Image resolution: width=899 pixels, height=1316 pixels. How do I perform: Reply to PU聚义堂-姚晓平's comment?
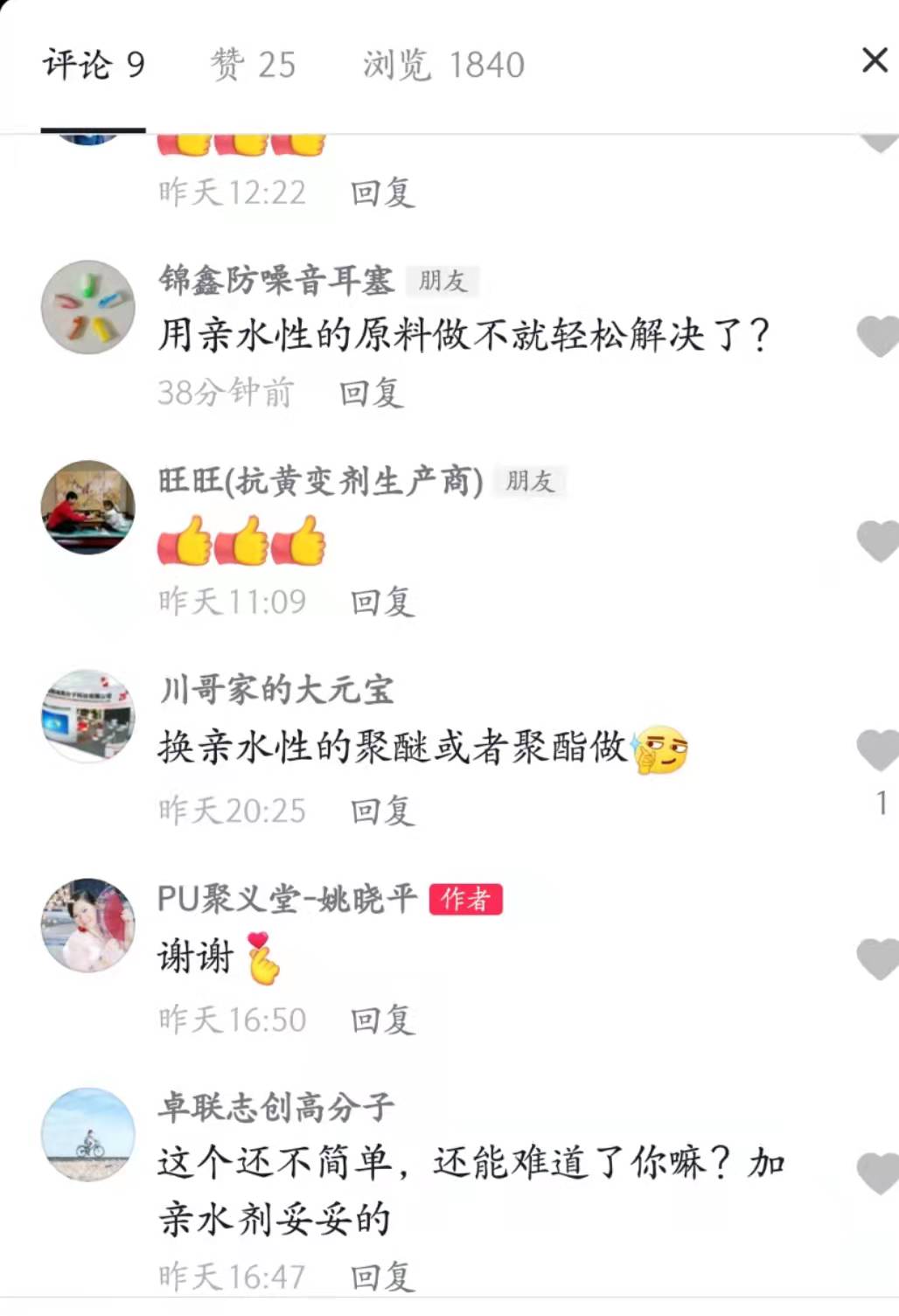(382, 1020)
